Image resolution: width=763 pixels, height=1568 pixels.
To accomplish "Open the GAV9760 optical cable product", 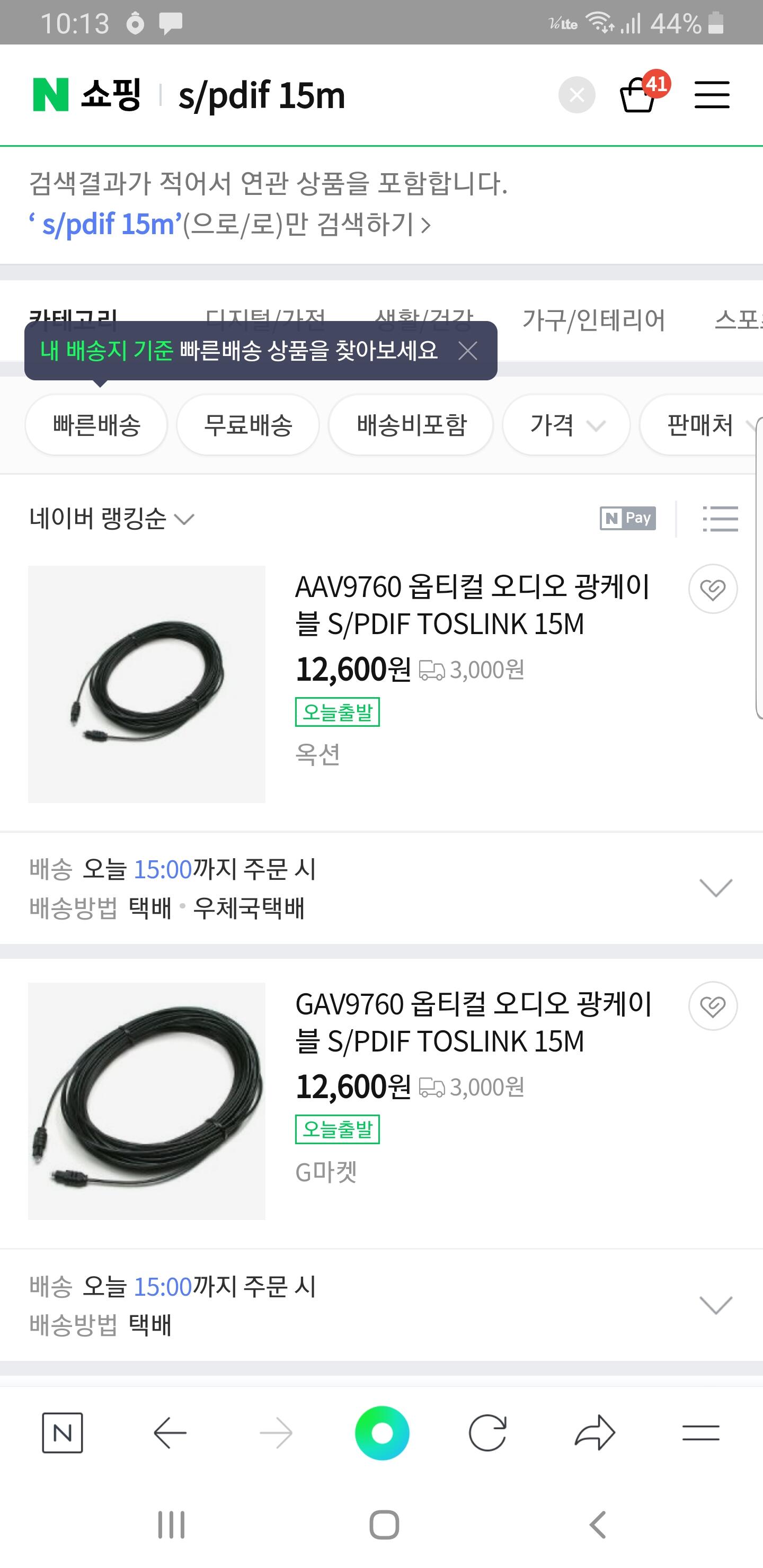I will 473,1022.
